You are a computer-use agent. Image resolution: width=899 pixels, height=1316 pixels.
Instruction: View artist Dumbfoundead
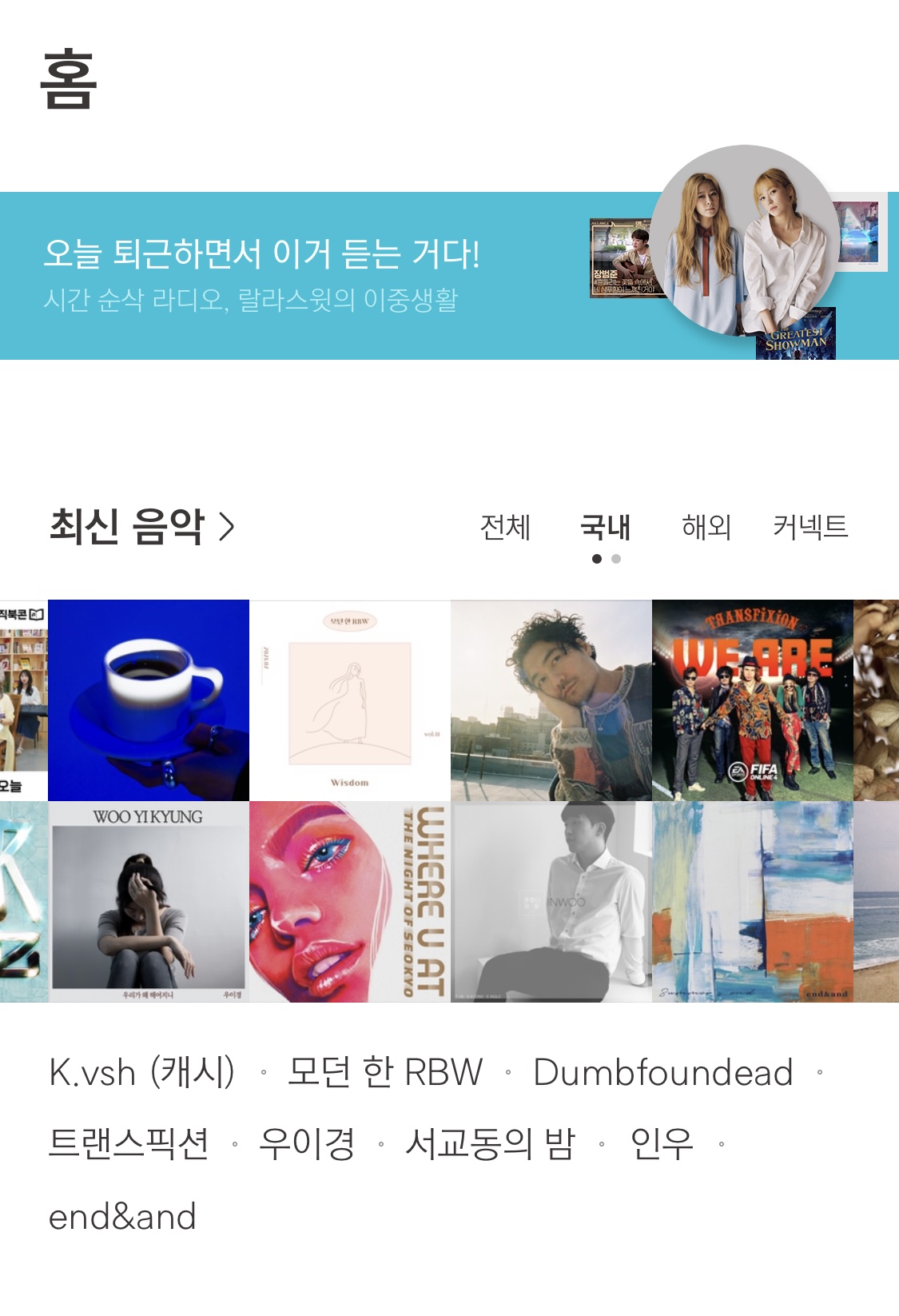click(x=662, y=1072)
